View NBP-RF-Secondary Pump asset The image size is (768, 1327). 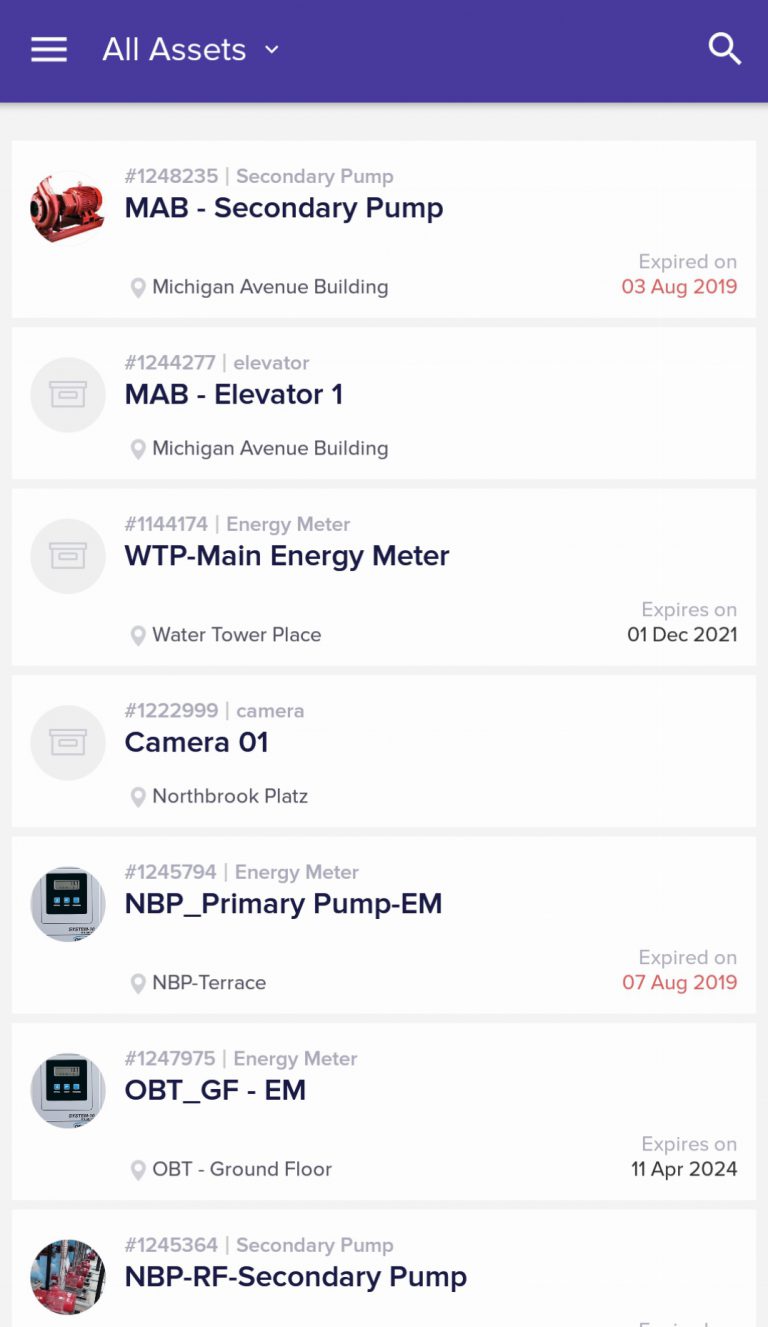click(384, 1268)
